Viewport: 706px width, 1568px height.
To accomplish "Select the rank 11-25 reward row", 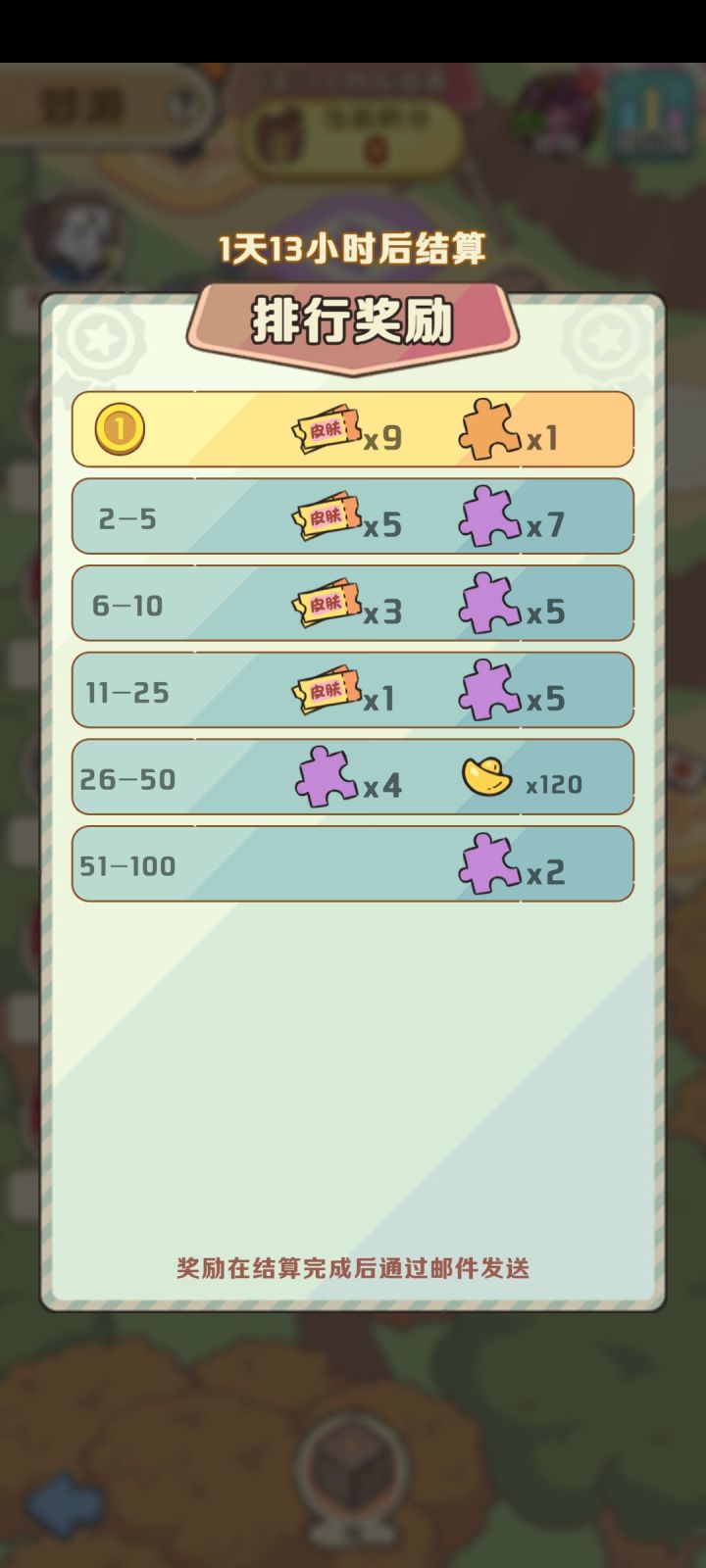I will tap(353, 691).
